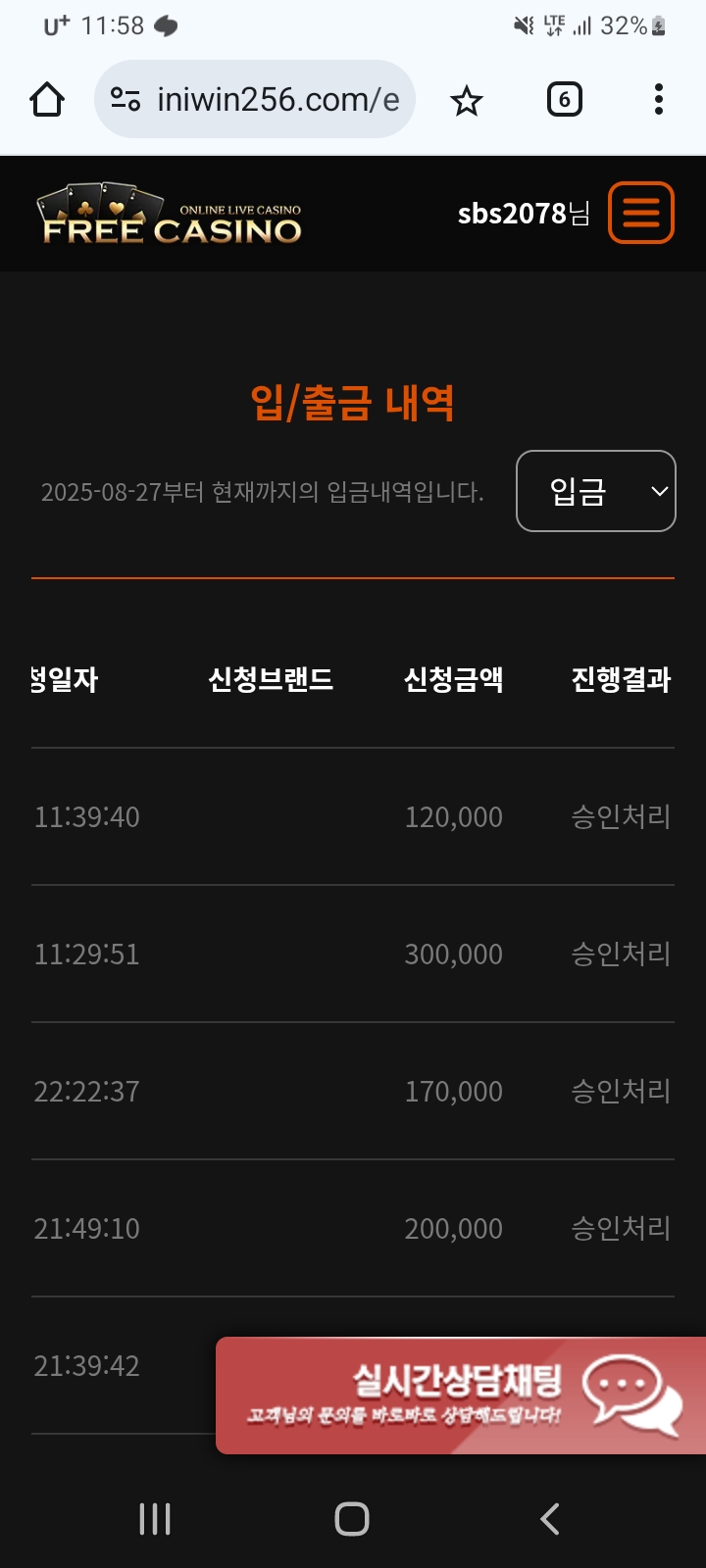
Task: Tap the system back button
Action: click(550, 1519)
